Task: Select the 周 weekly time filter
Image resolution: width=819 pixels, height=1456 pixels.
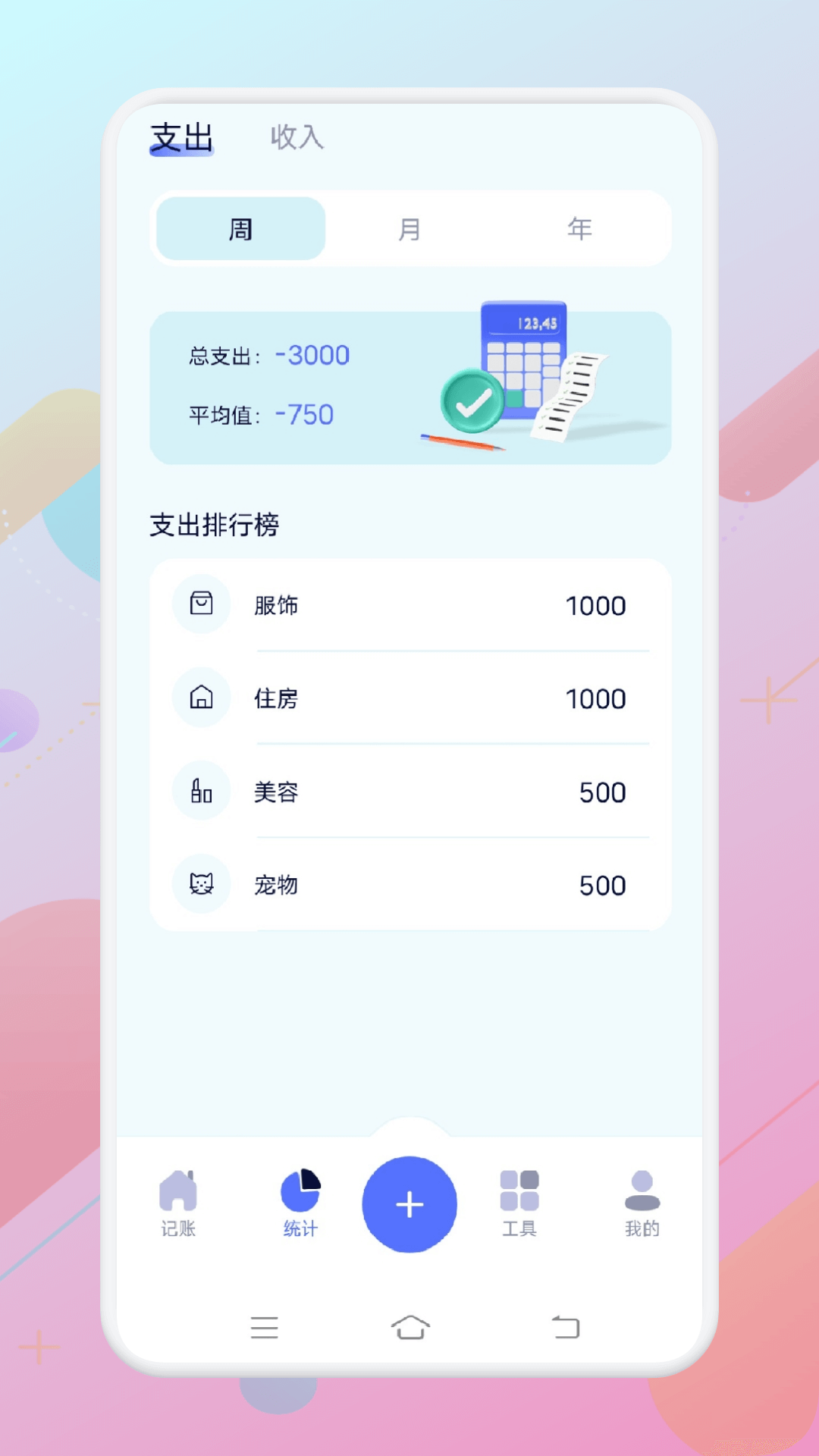Action: (240, 228)
